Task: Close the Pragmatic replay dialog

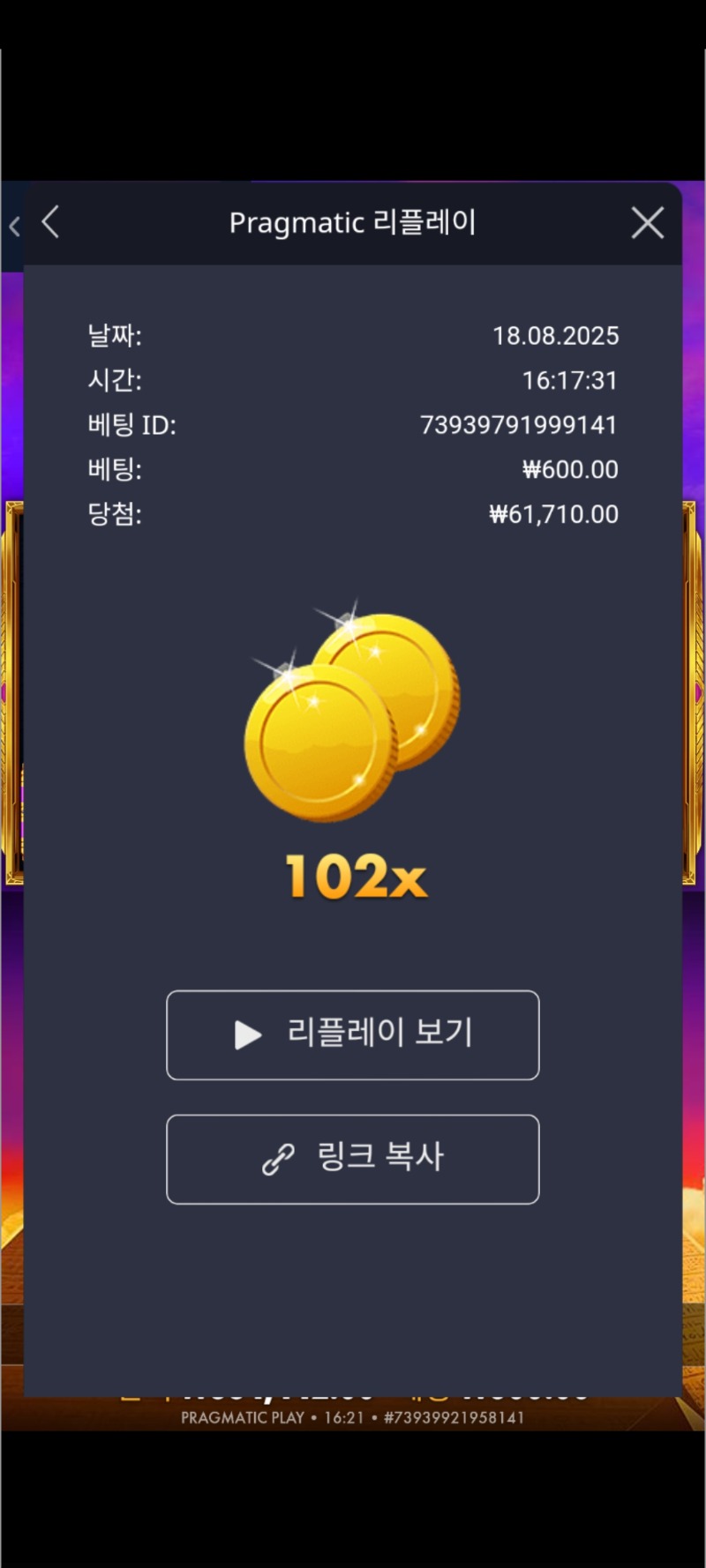Action: (x=647, y=223)
